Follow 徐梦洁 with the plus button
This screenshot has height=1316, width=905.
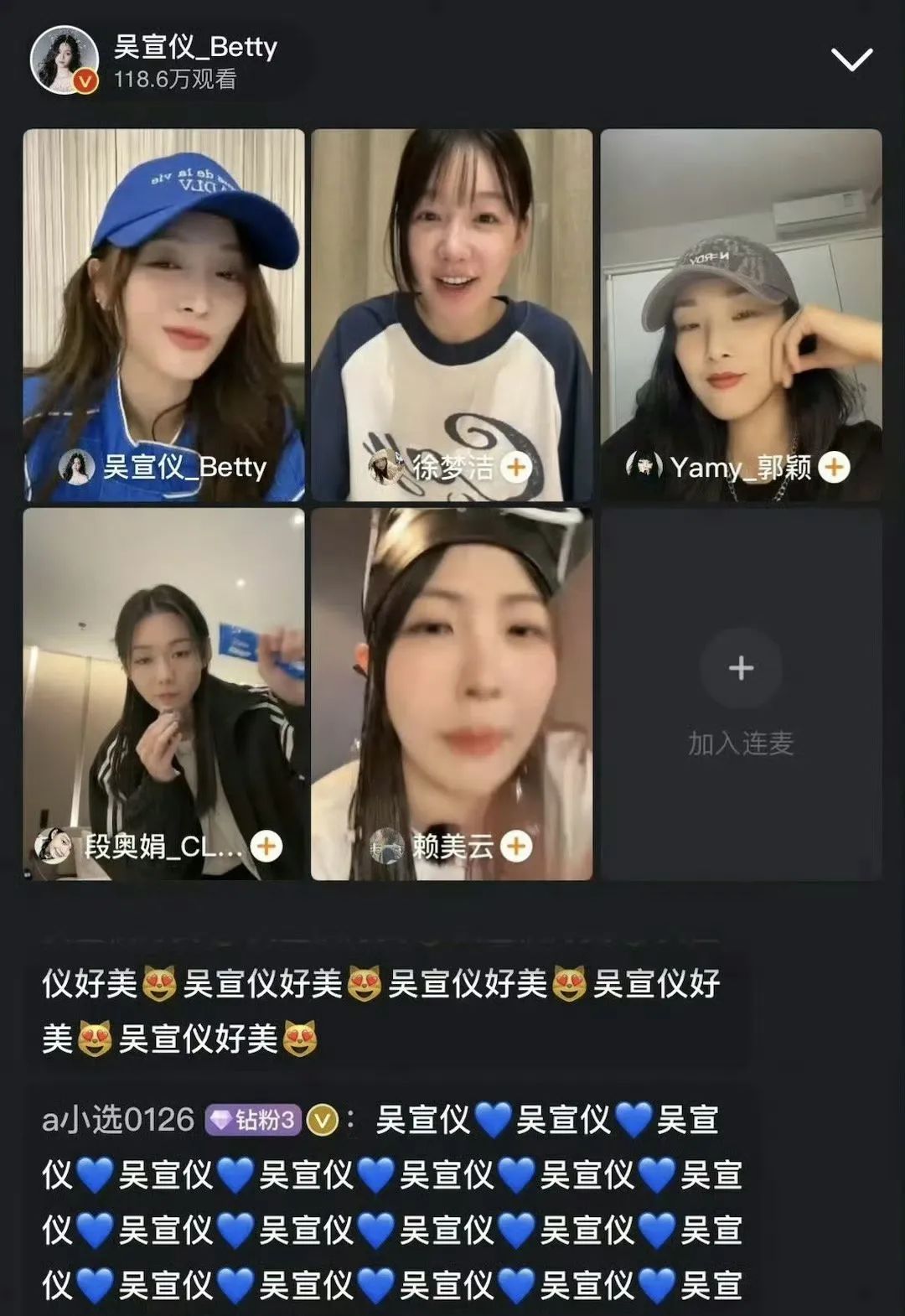click(516, 467)
